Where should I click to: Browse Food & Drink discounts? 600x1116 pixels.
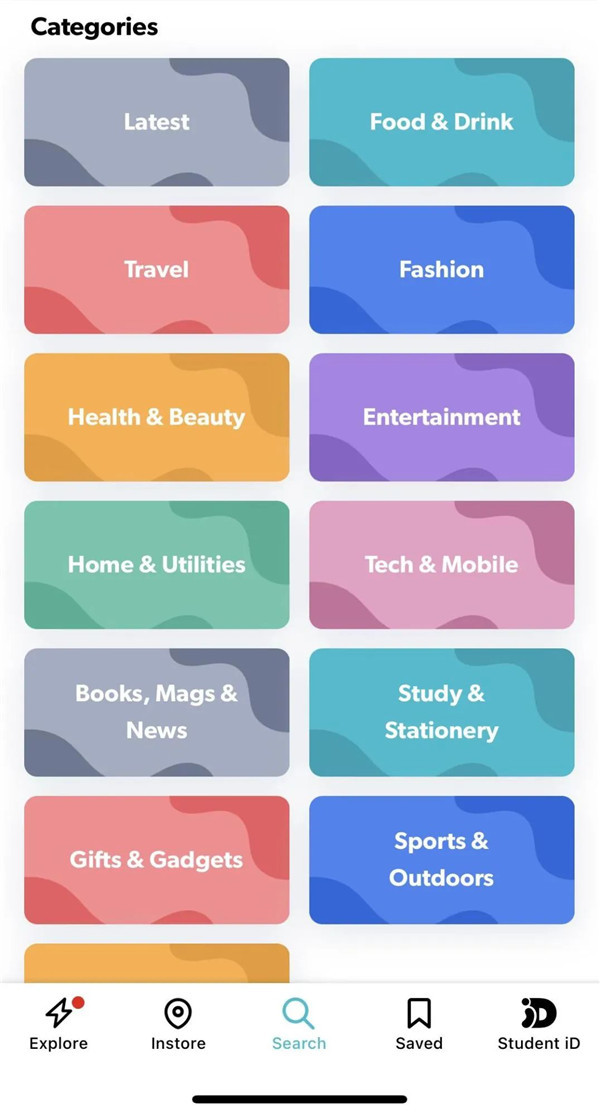[441, 122]
